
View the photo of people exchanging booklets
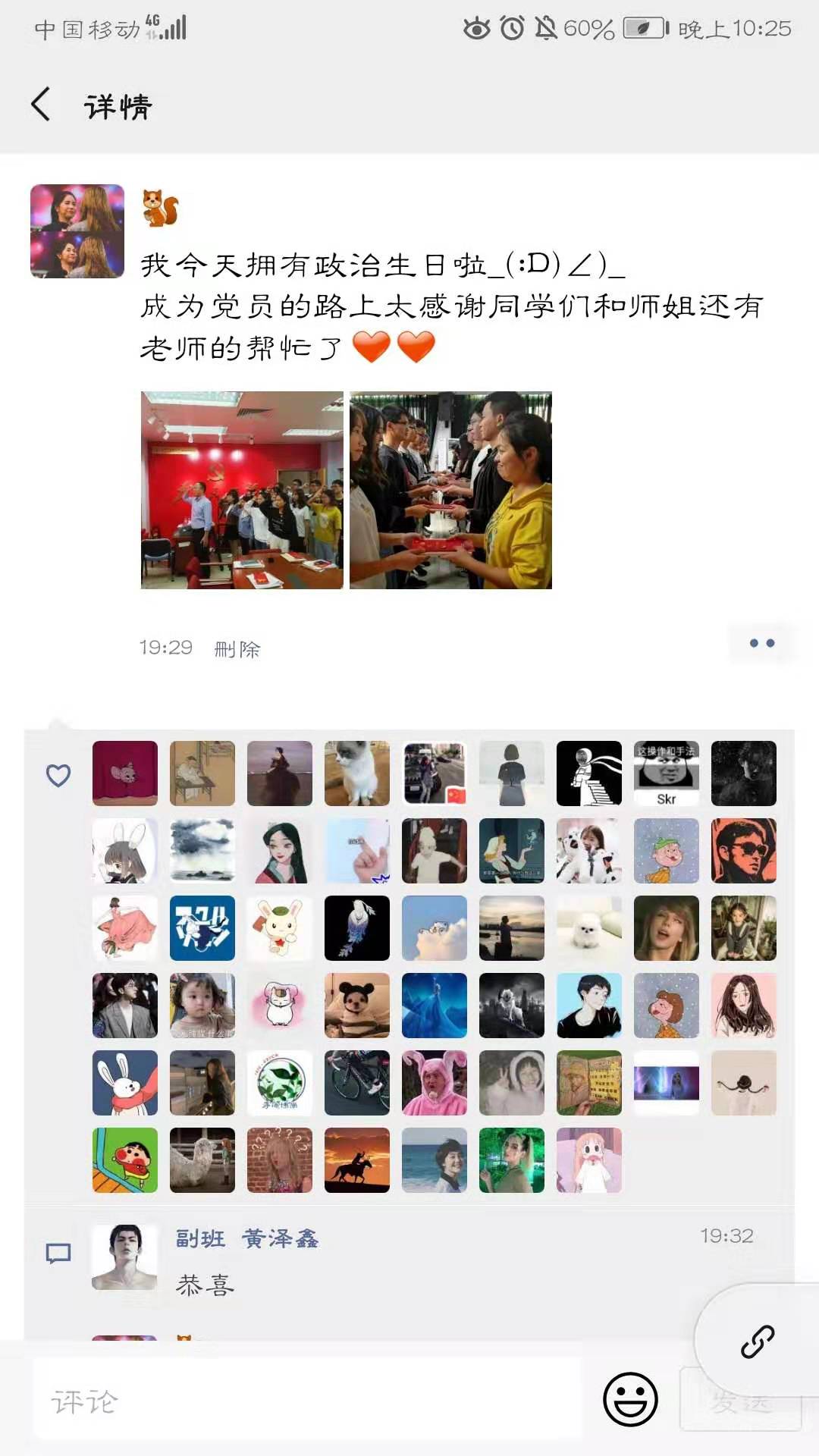tap(450, 490)
